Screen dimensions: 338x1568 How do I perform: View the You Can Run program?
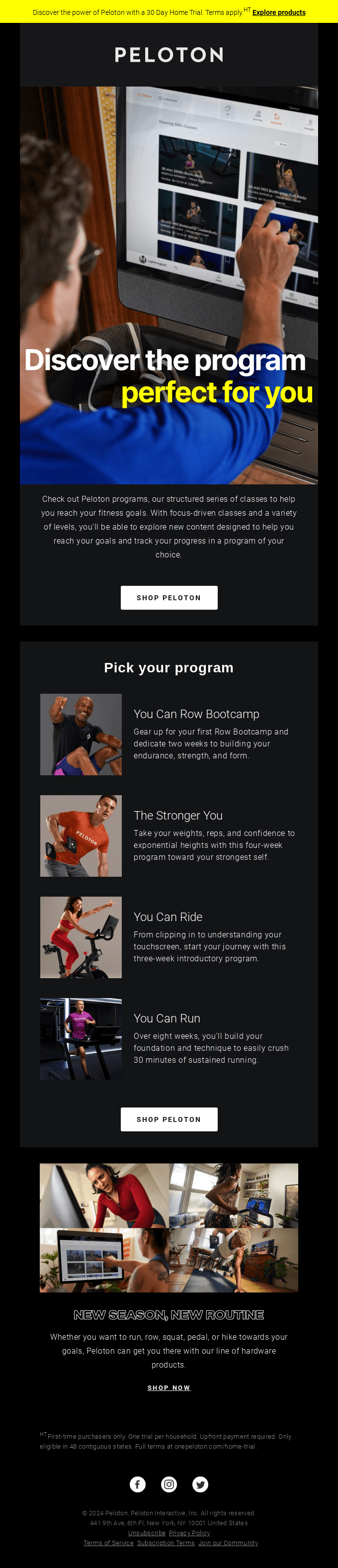(167, 1018)
